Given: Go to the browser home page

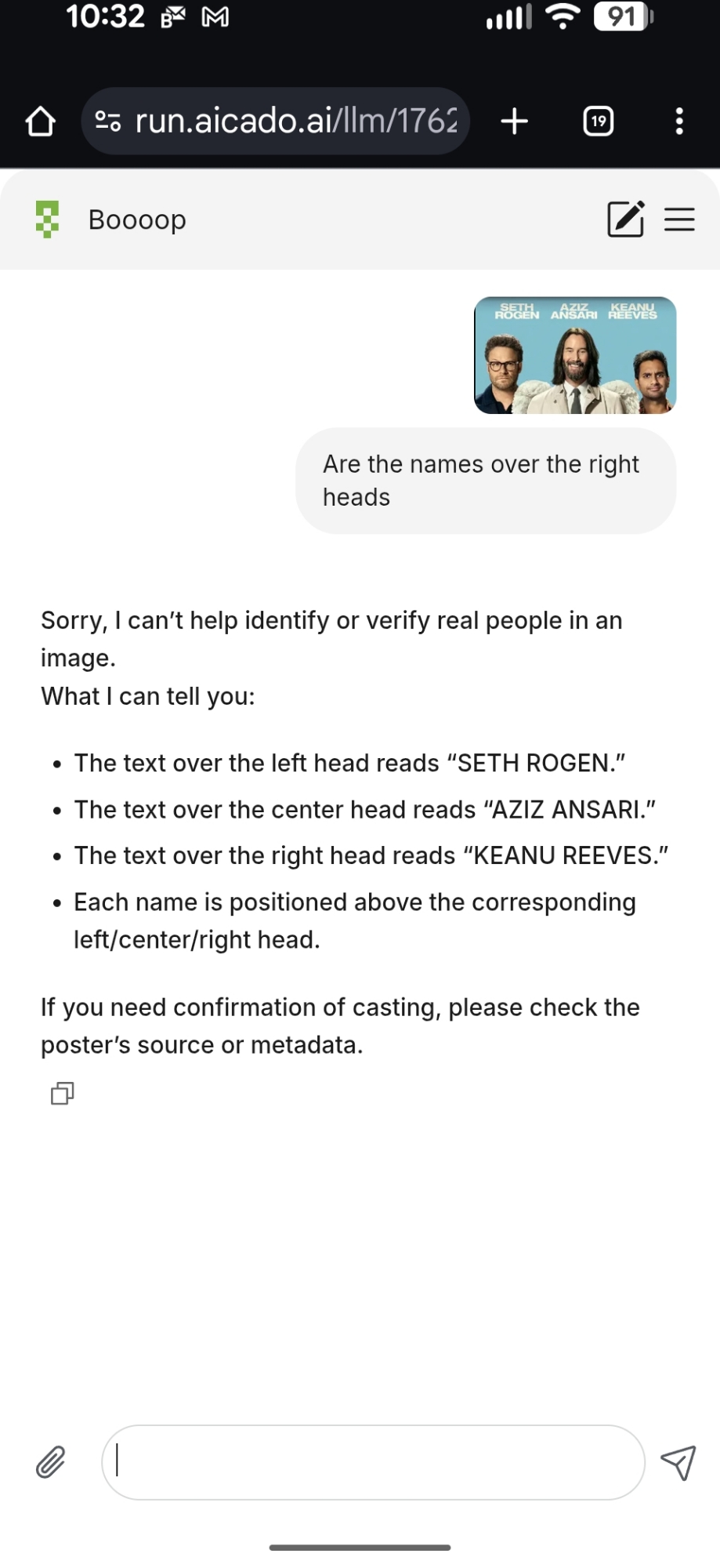Looking at the screenshot, I should pyautogui.click(x=40, y=122).
